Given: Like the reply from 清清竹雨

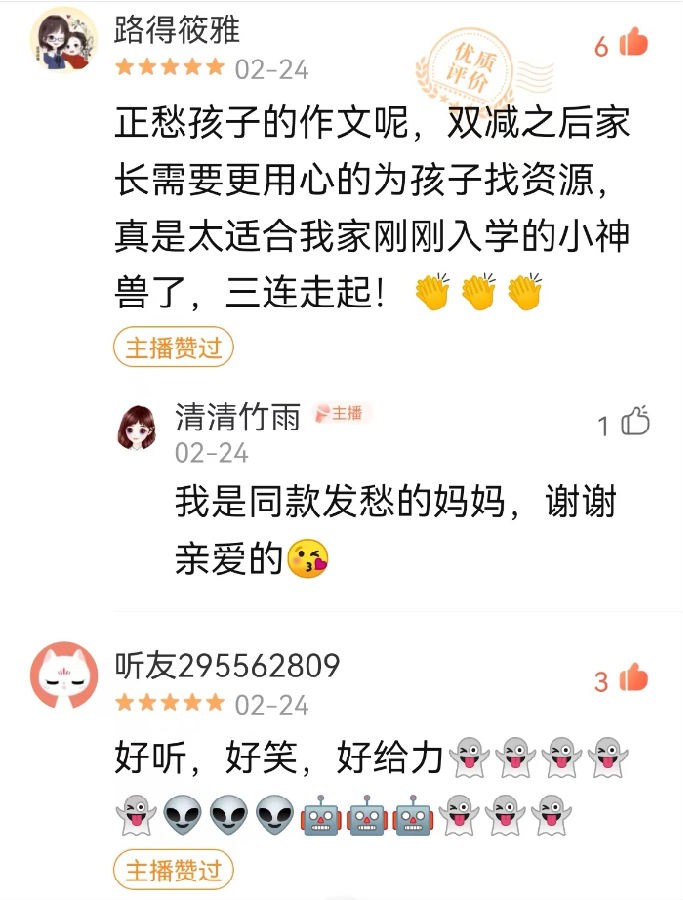Looking at the screenshot, I should coord(636,423).
